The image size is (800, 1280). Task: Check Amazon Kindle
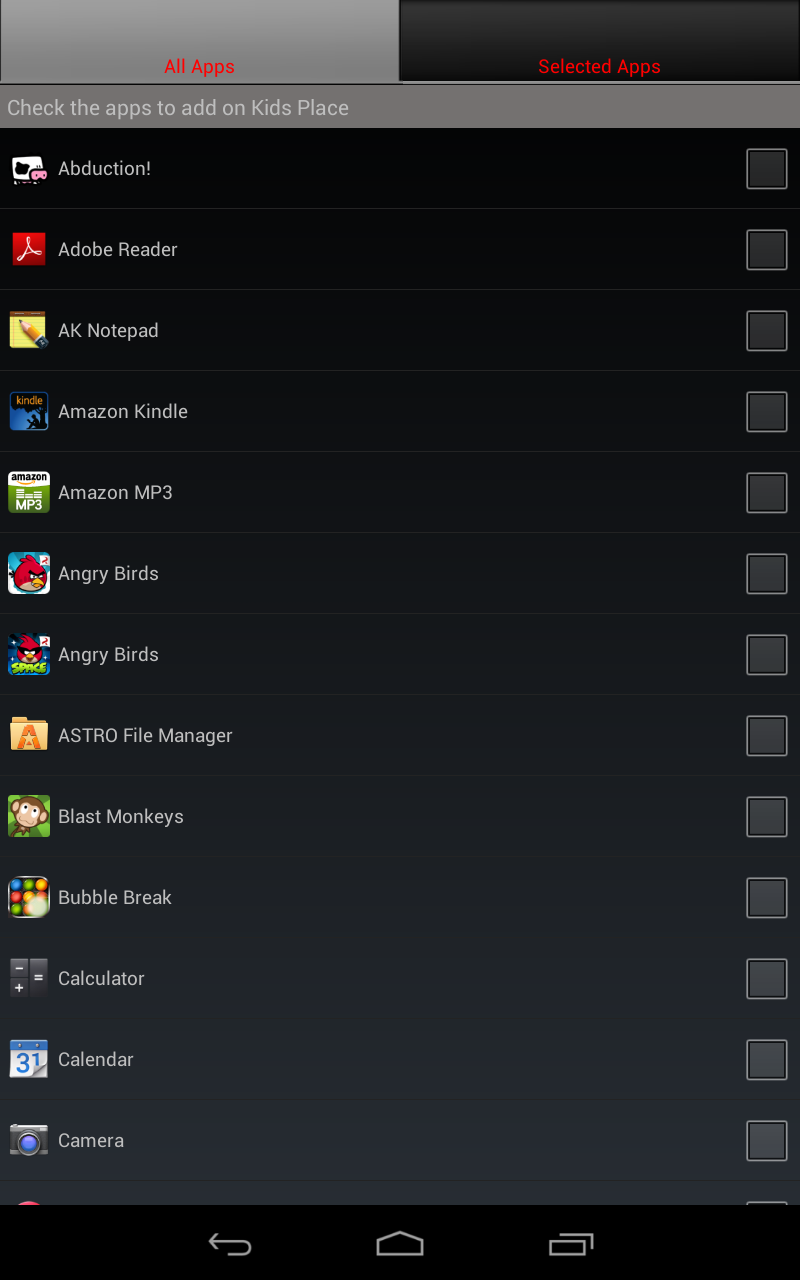click(x=766, y=412)
